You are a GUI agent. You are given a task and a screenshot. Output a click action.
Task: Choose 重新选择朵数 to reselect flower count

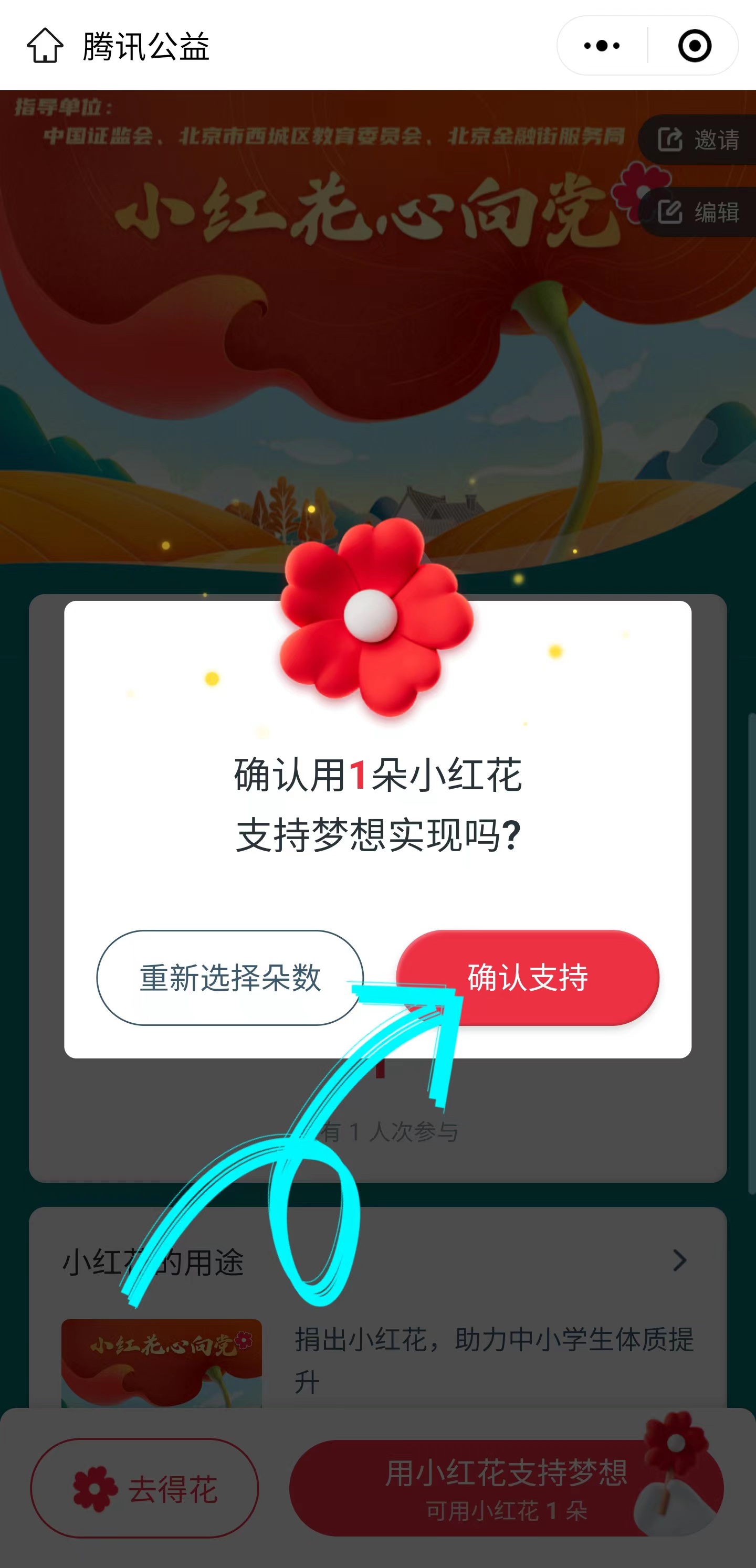[x=229, y=978]
